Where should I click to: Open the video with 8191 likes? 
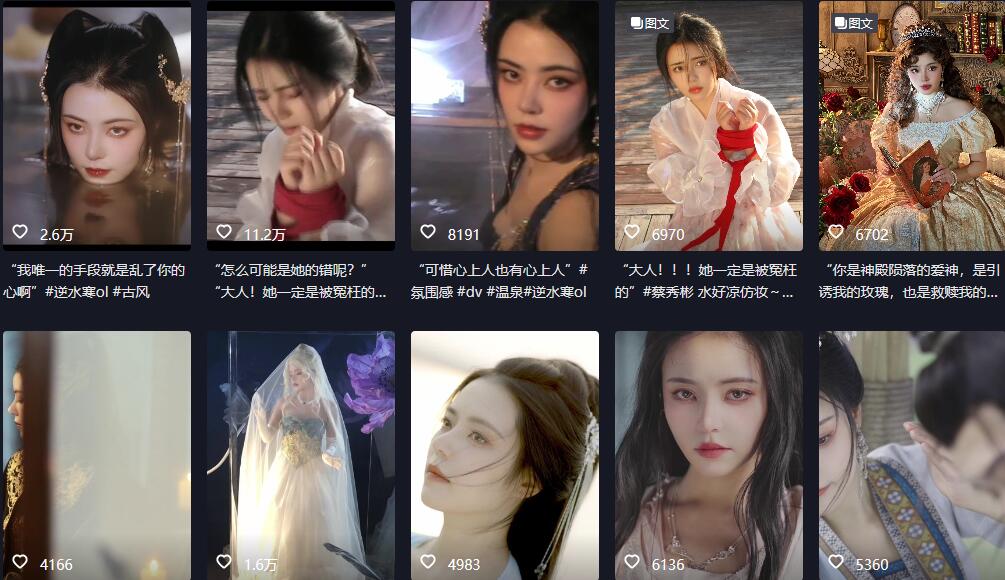(504, 125)
